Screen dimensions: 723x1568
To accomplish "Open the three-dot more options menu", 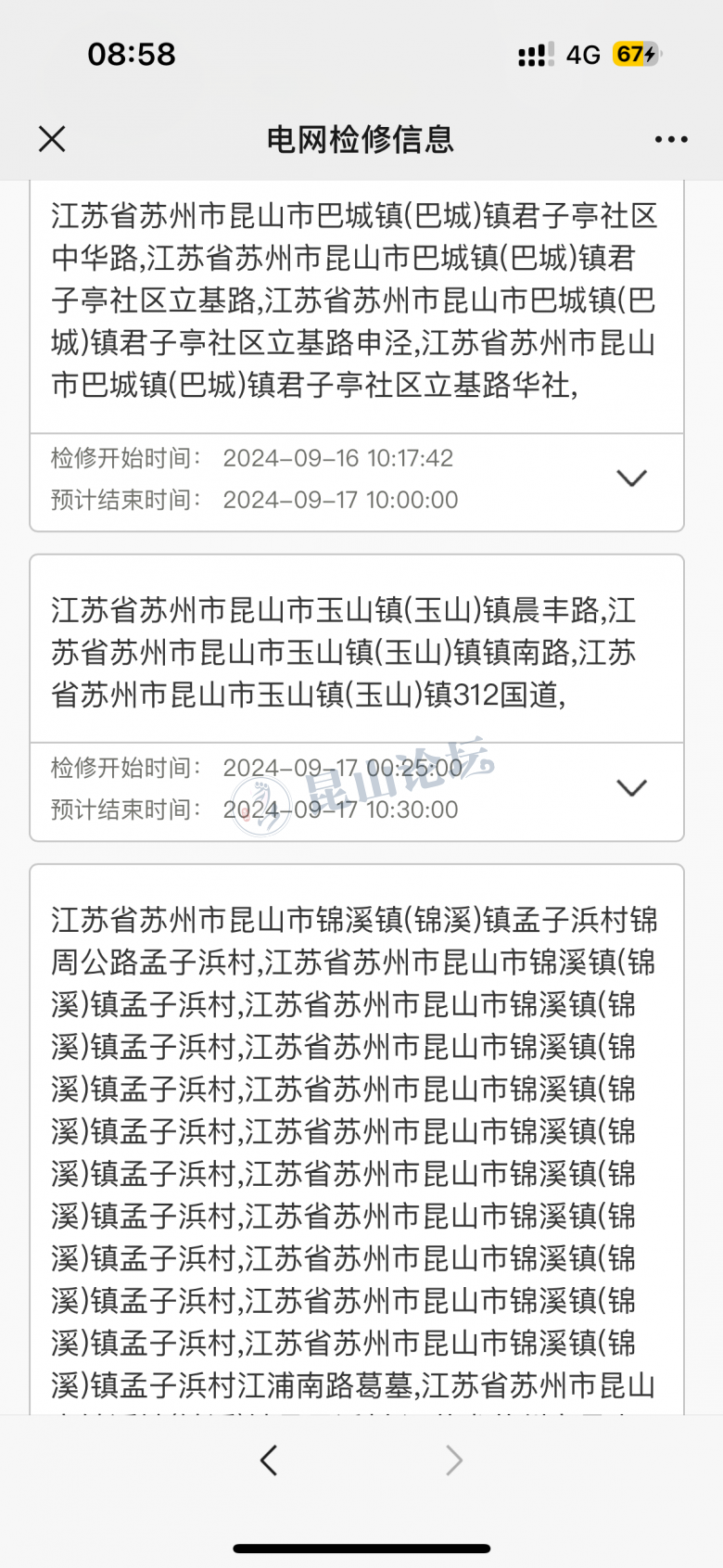I will tap(670, 139).
